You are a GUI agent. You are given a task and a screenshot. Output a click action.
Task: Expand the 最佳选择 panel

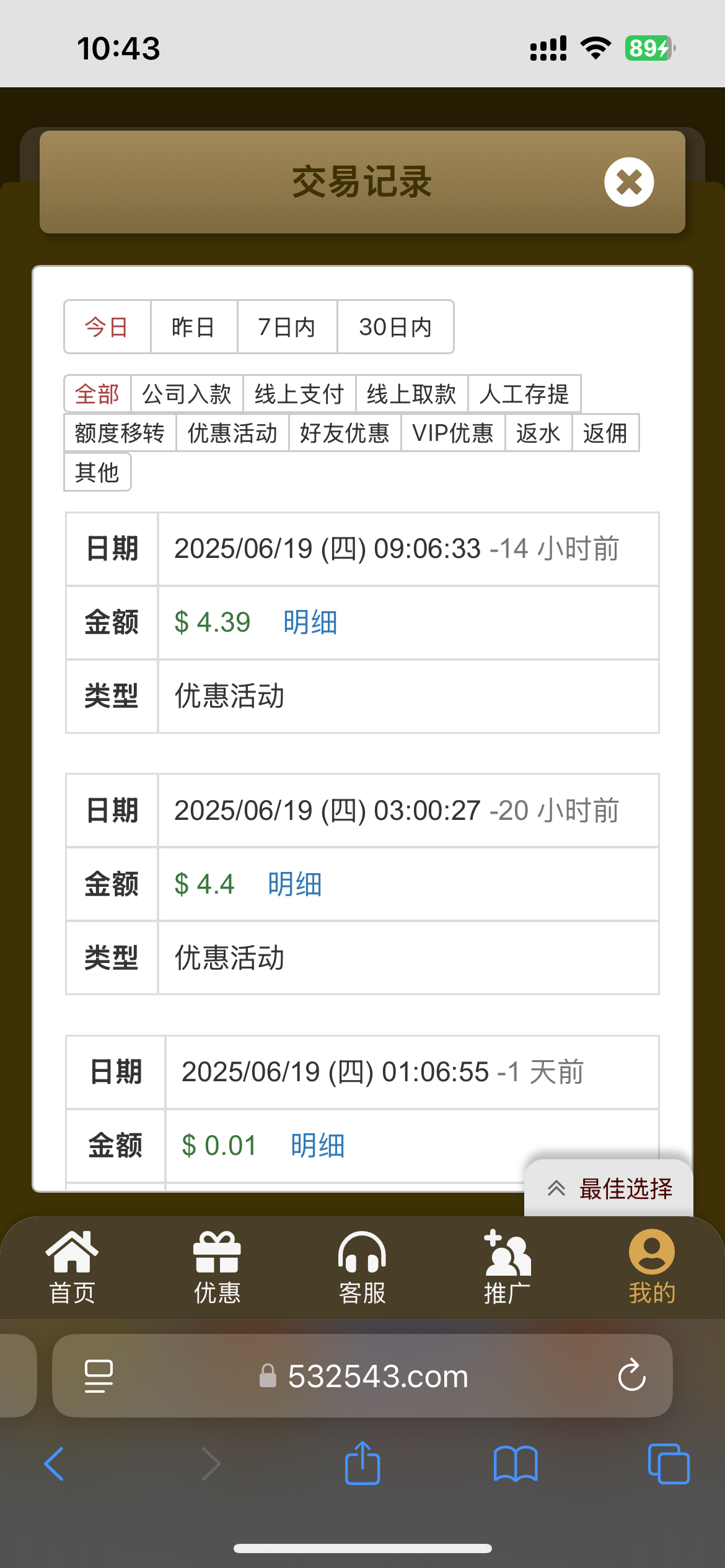(609, 1188)
